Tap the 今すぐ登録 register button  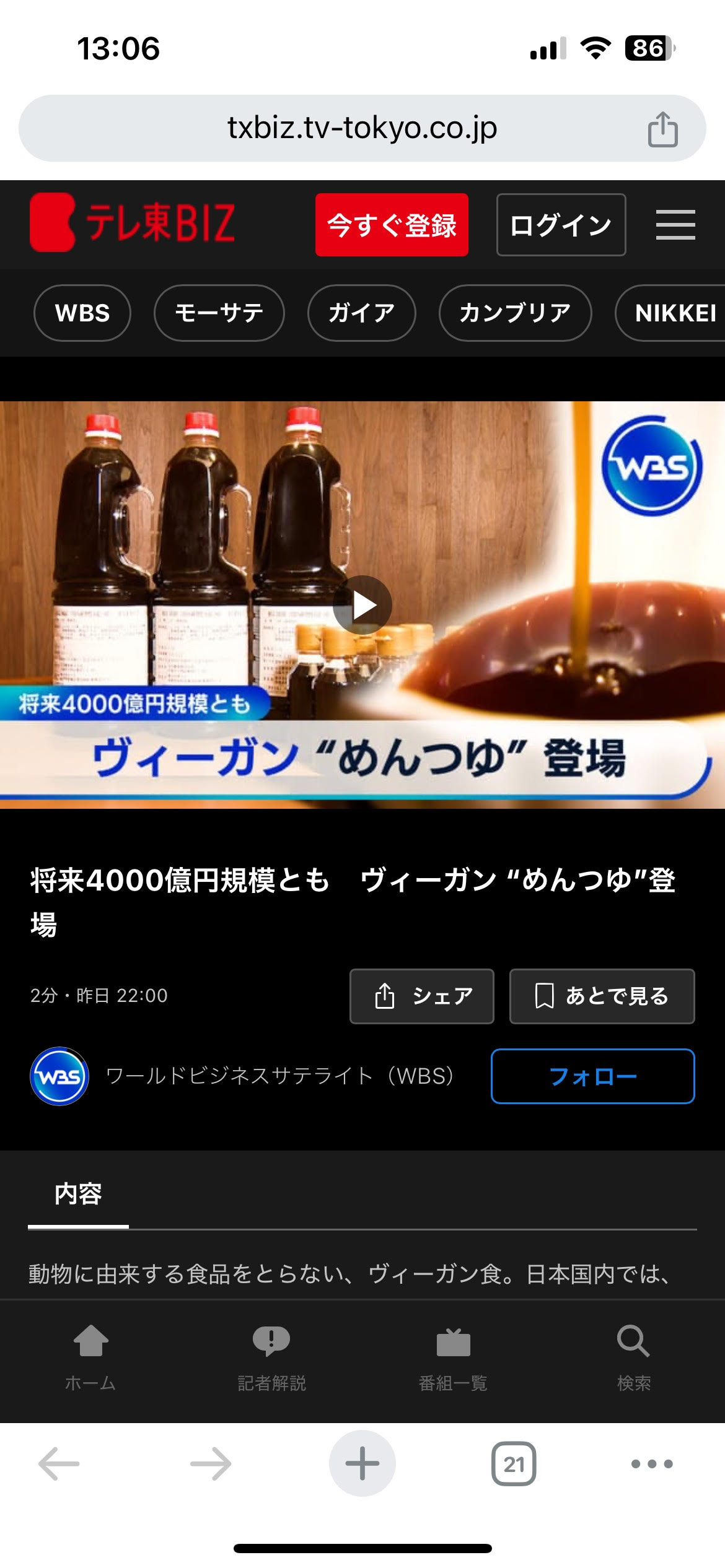point(392,225)
